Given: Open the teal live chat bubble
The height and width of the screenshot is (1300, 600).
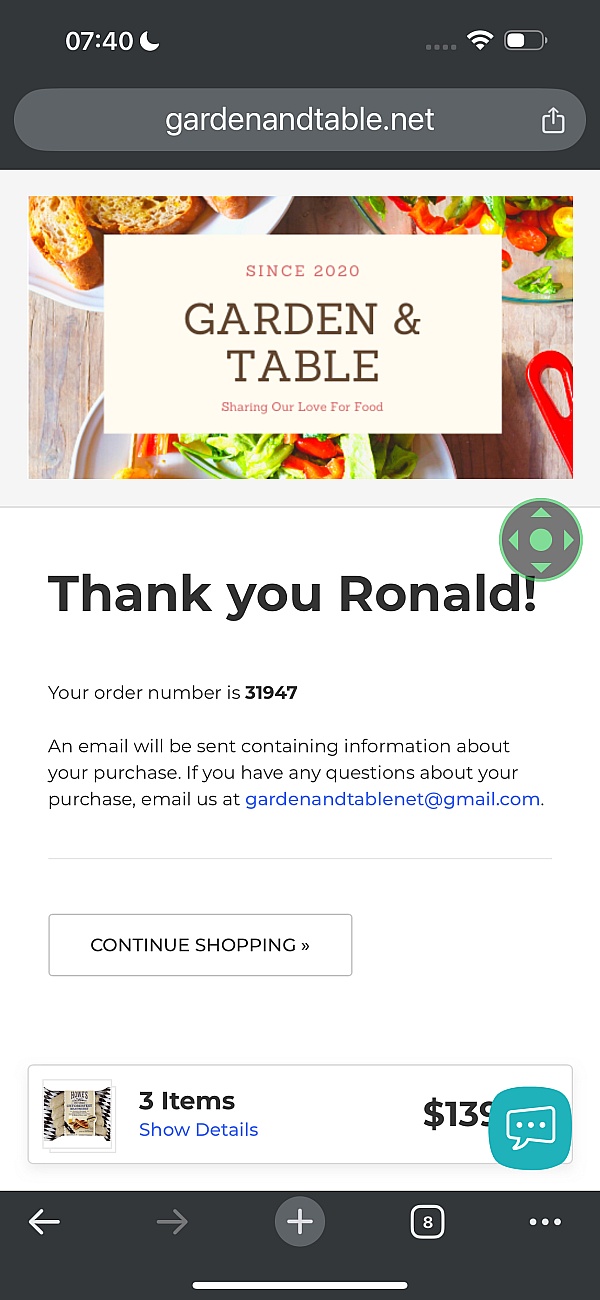Looking at the screenshot, I should coord(530,1127).
